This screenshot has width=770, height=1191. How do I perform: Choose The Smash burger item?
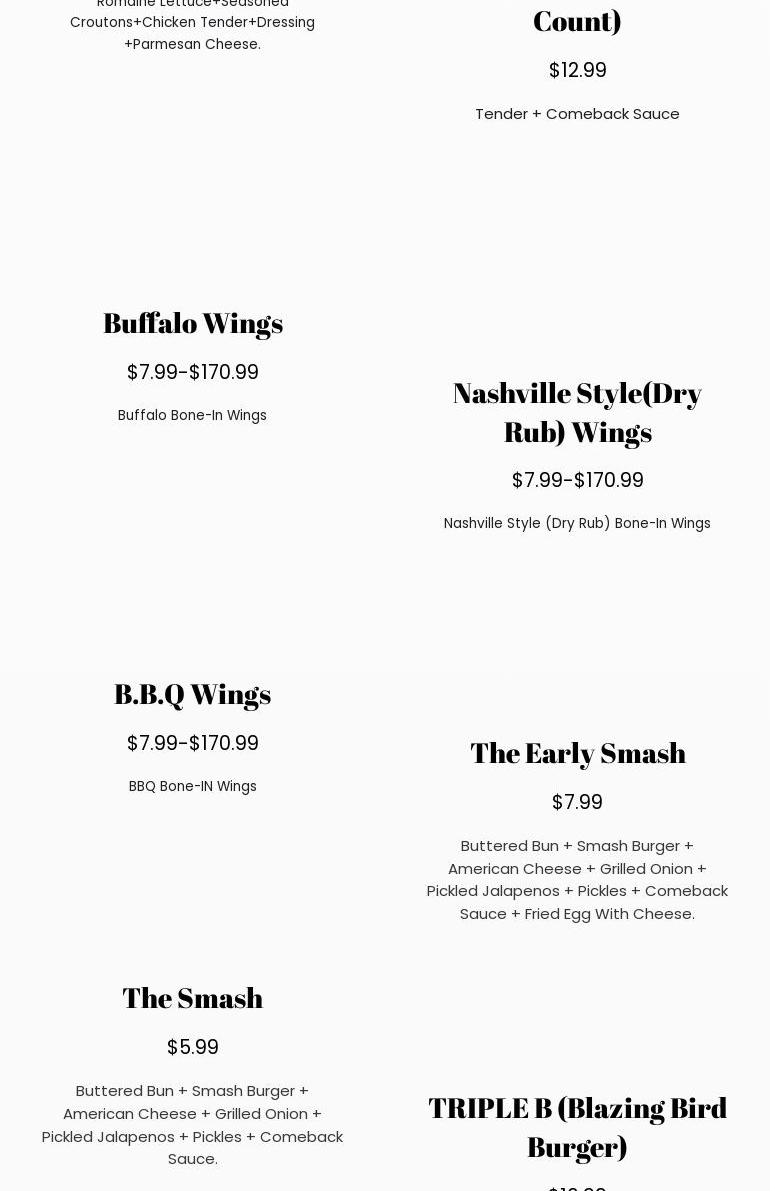pos(192,998)
